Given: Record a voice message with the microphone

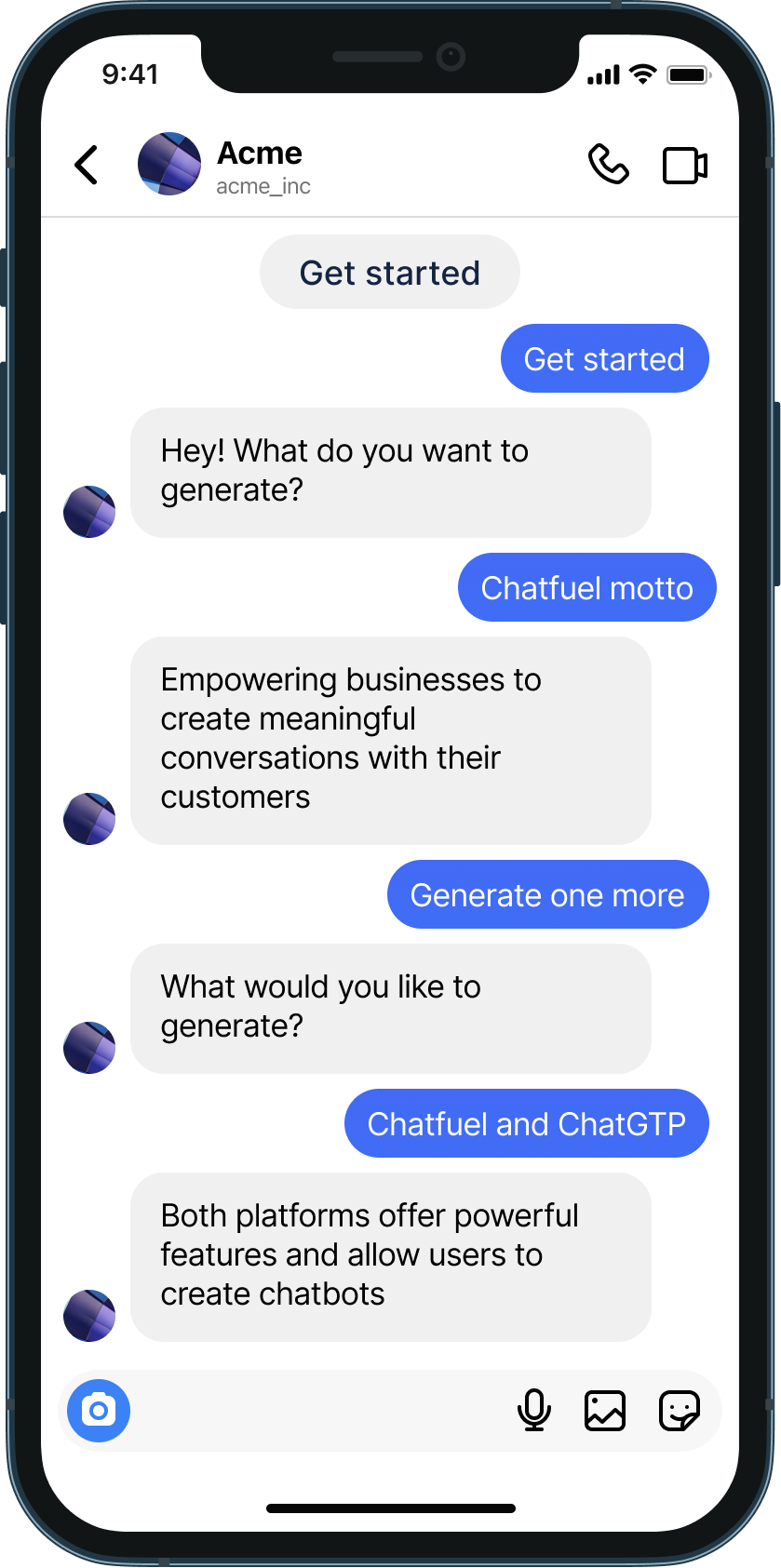Looking at the screenshot, I should tap(534, 1410).
